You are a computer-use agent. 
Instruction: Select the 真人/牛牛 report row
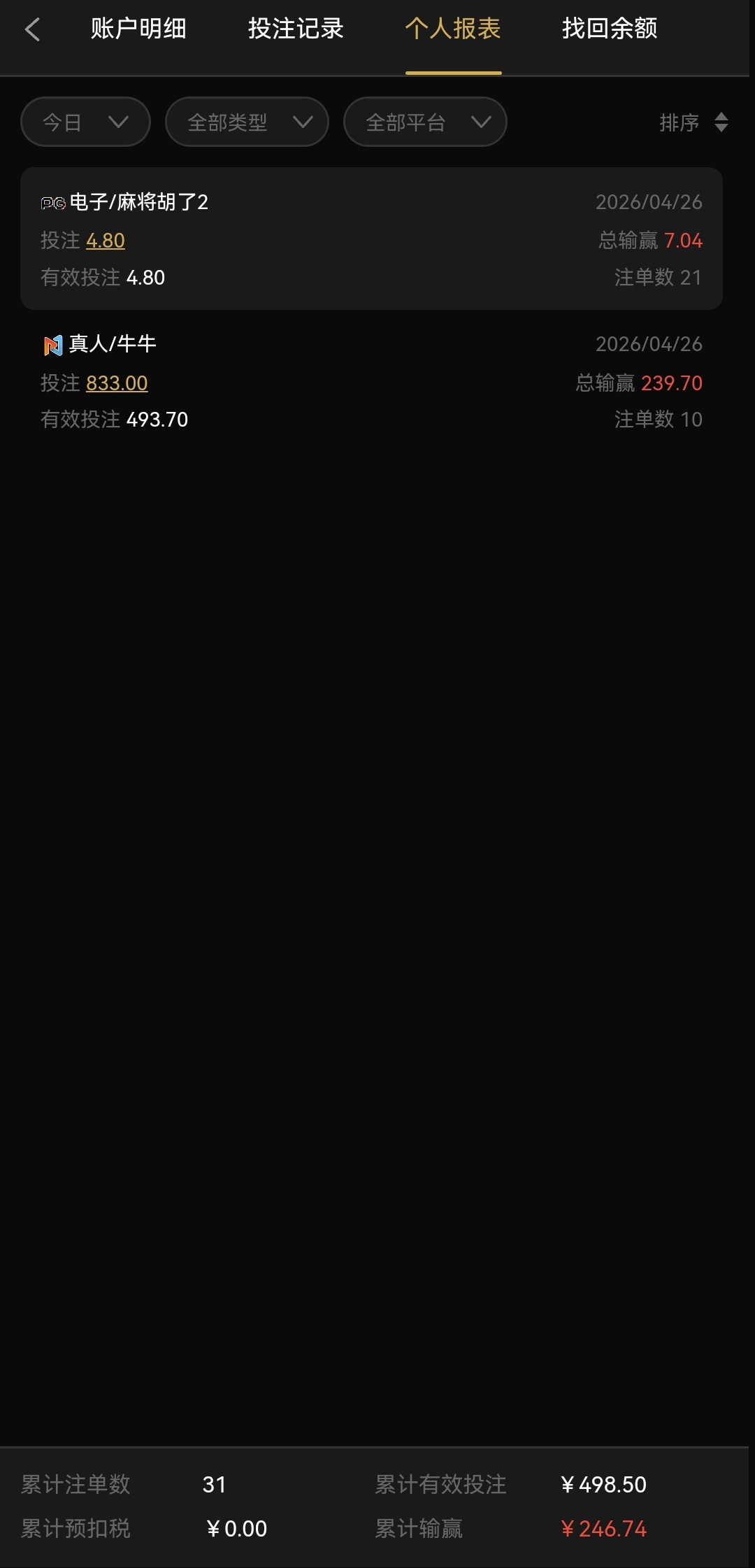(372, 381)
